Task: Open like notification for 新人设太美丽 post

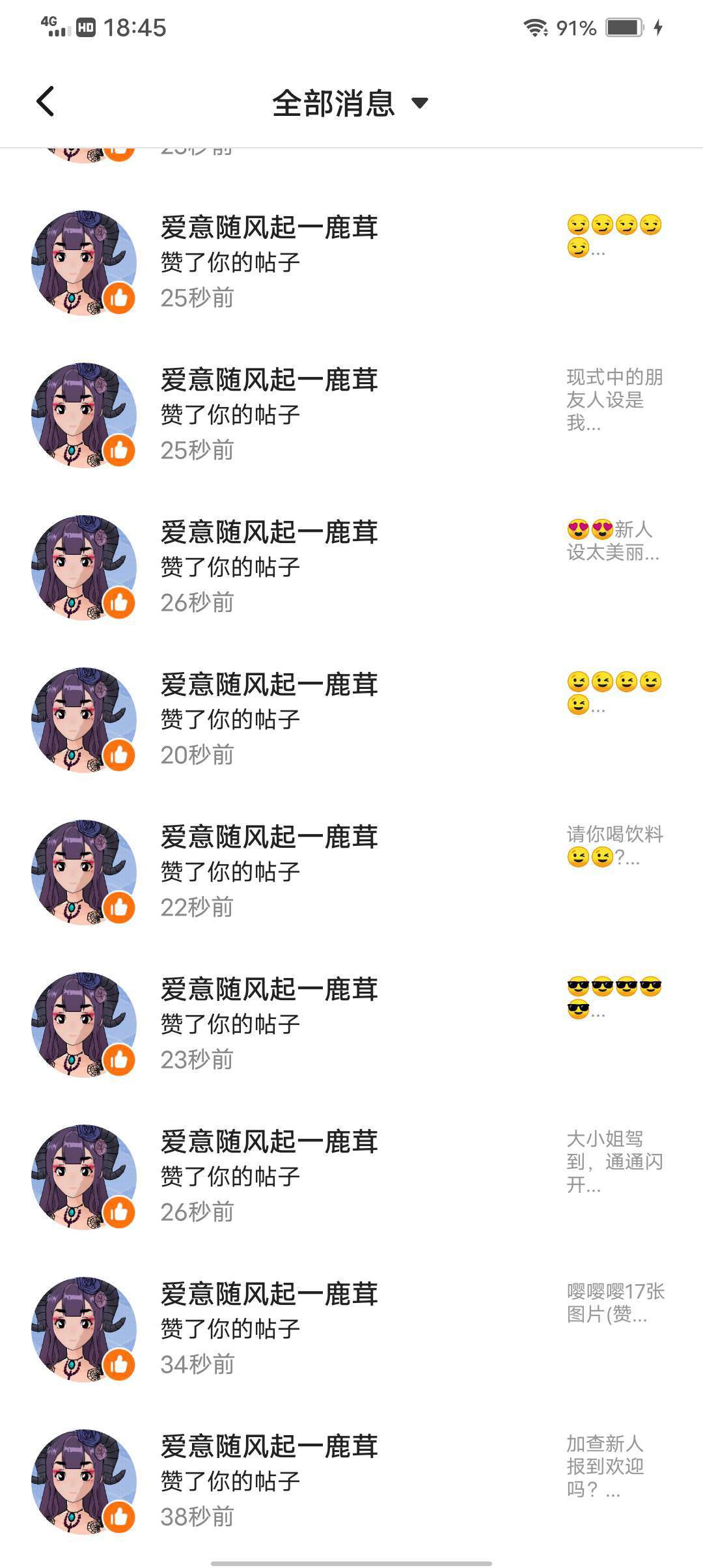Action: click(x=351, y=567)
